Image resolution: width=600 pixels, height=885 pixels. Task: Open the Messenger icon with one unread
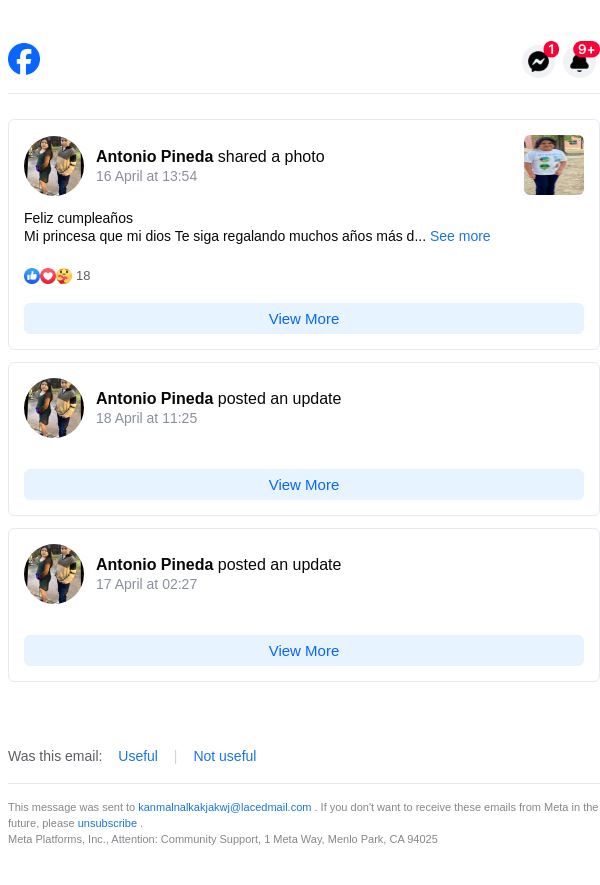click(538, 61)
